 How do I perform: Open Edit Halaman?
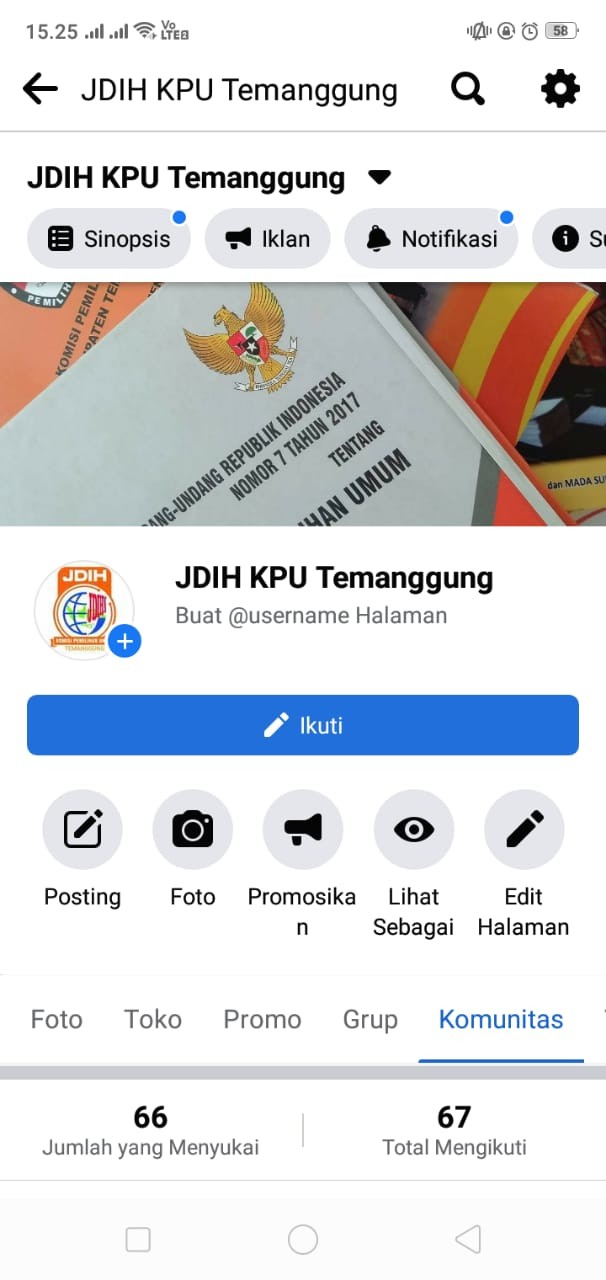tap(523, 830)
